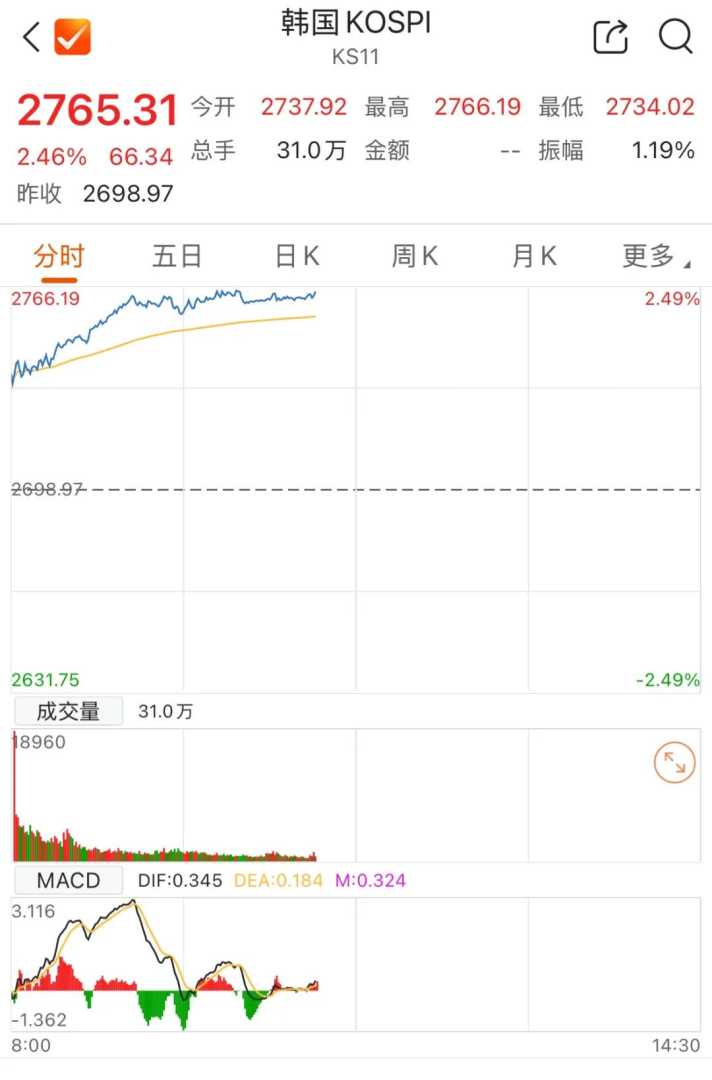
Task: Switch to the 五日 chart tab
Action: pyautogui.click(x=177, y=256)
